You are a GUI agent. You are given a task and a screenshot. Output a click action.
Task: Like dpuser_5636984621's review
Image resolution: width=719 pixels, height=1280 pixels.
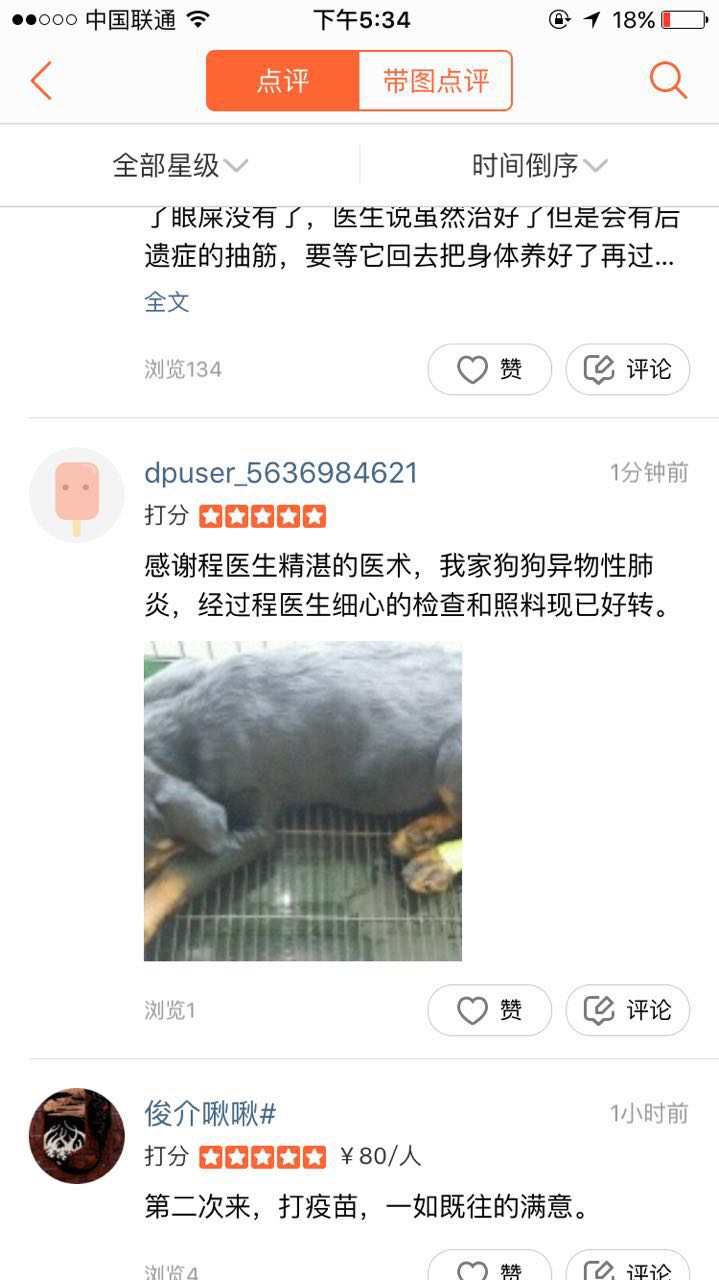tap(489, 1010)
